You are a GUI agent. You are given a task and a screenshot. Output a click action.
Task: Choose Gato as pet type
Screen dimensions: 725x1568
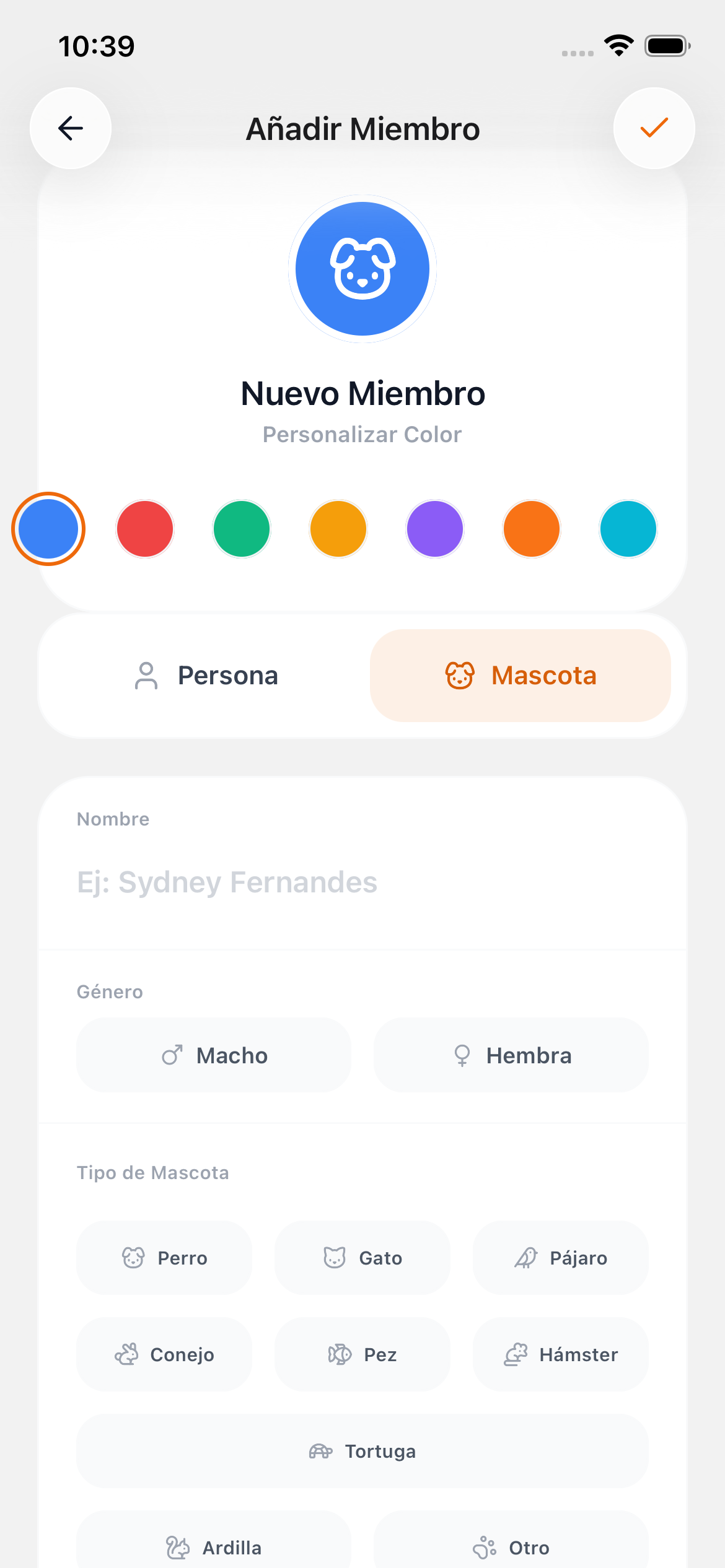click(362, 1258)
